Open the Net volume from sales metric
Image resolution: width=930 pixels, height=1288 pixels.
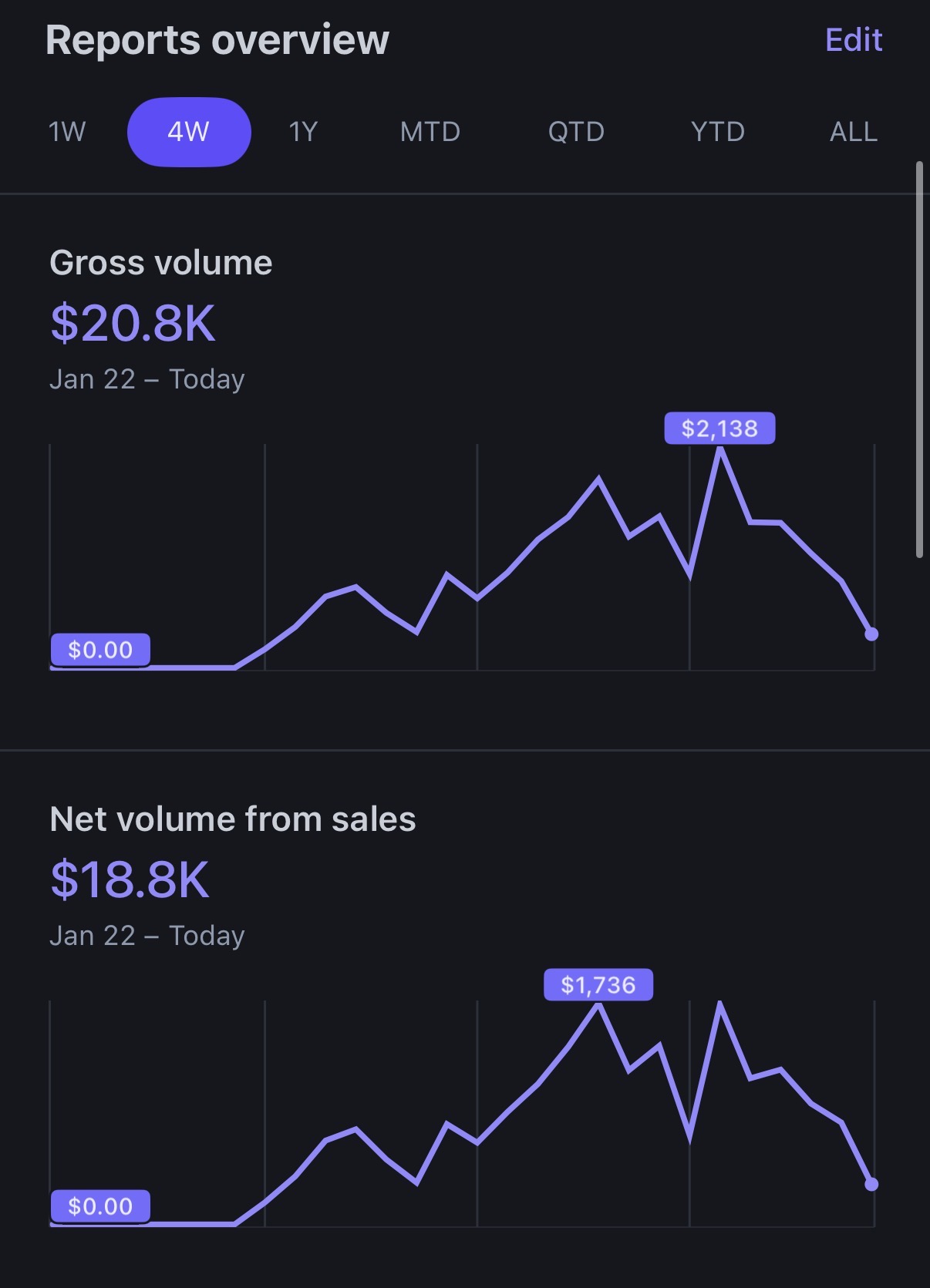[231, 819]
